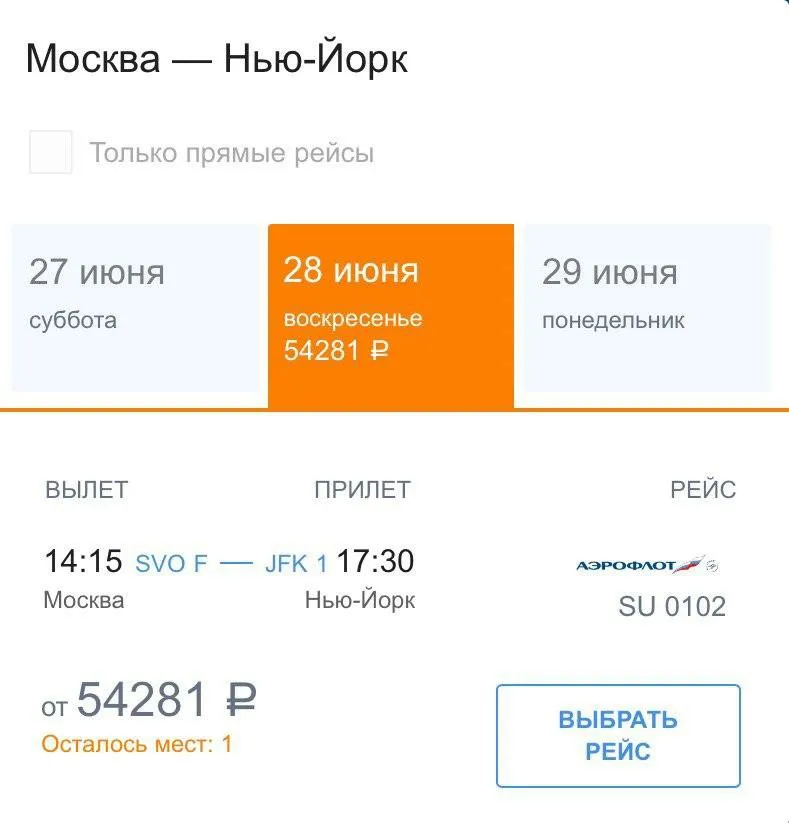789x823 pixels.
Task: Switch to the 27 июня date tab
Action: coord(135,307)
